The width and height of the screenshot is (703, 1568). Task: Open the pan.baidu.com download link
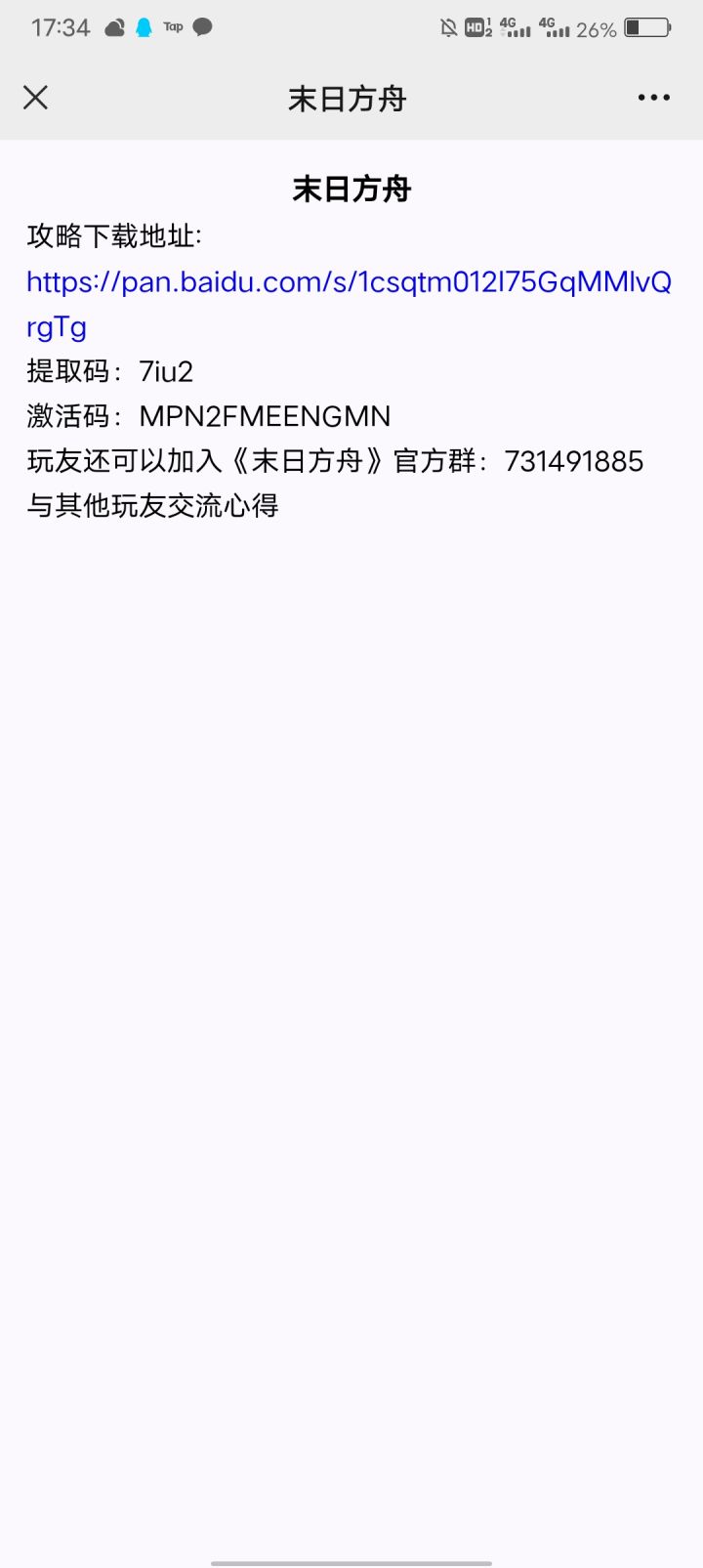350,281
